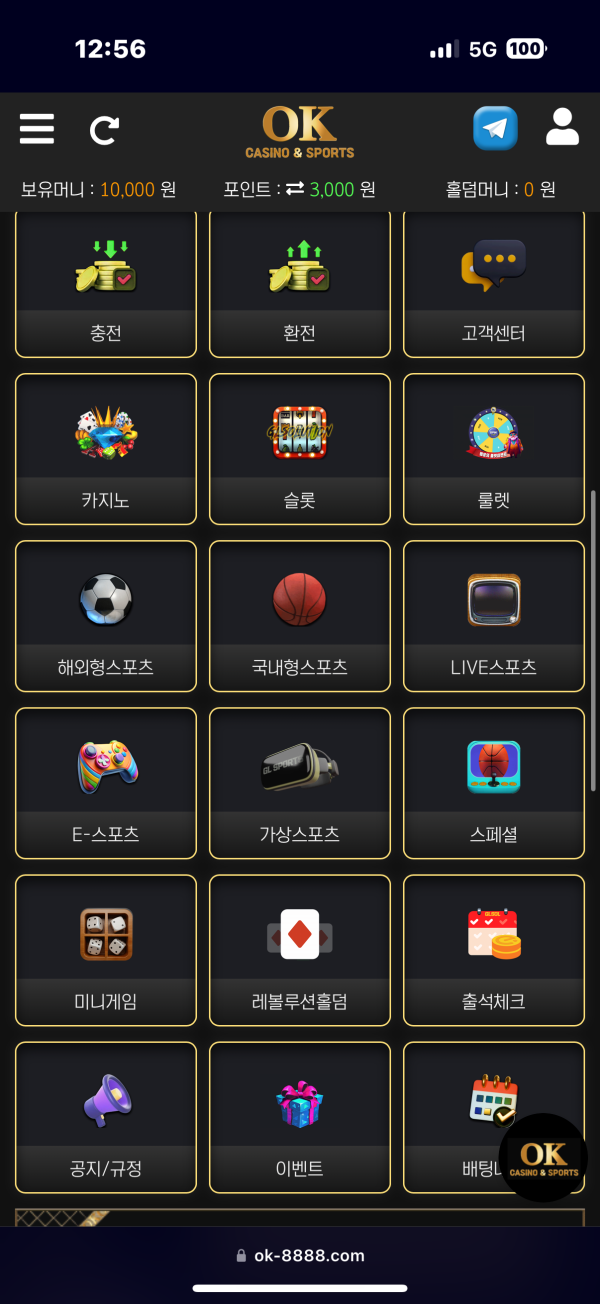Select 국내형스포츠
This screenshot has width=600, height=1304.
(299, 616)
